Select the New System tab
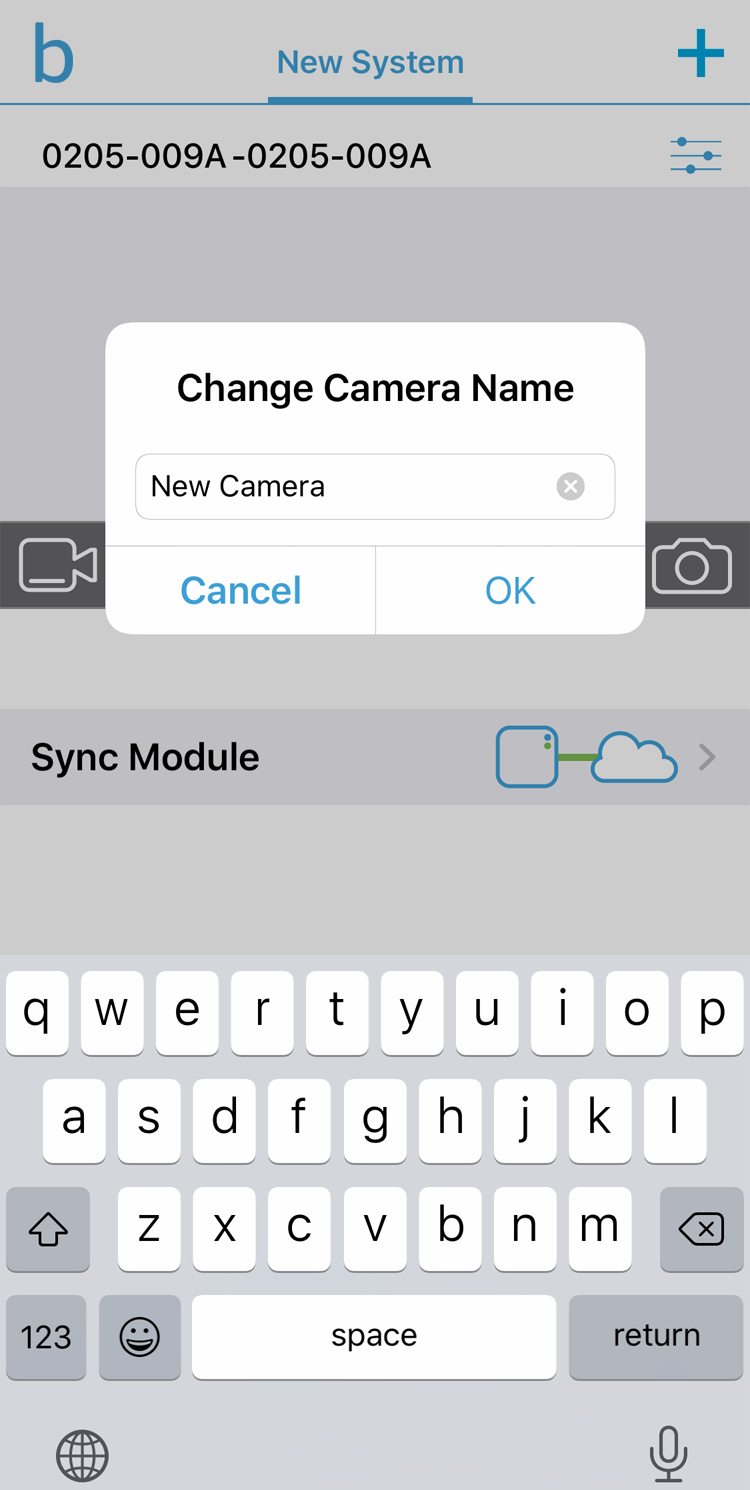 (x=370, y=63)
